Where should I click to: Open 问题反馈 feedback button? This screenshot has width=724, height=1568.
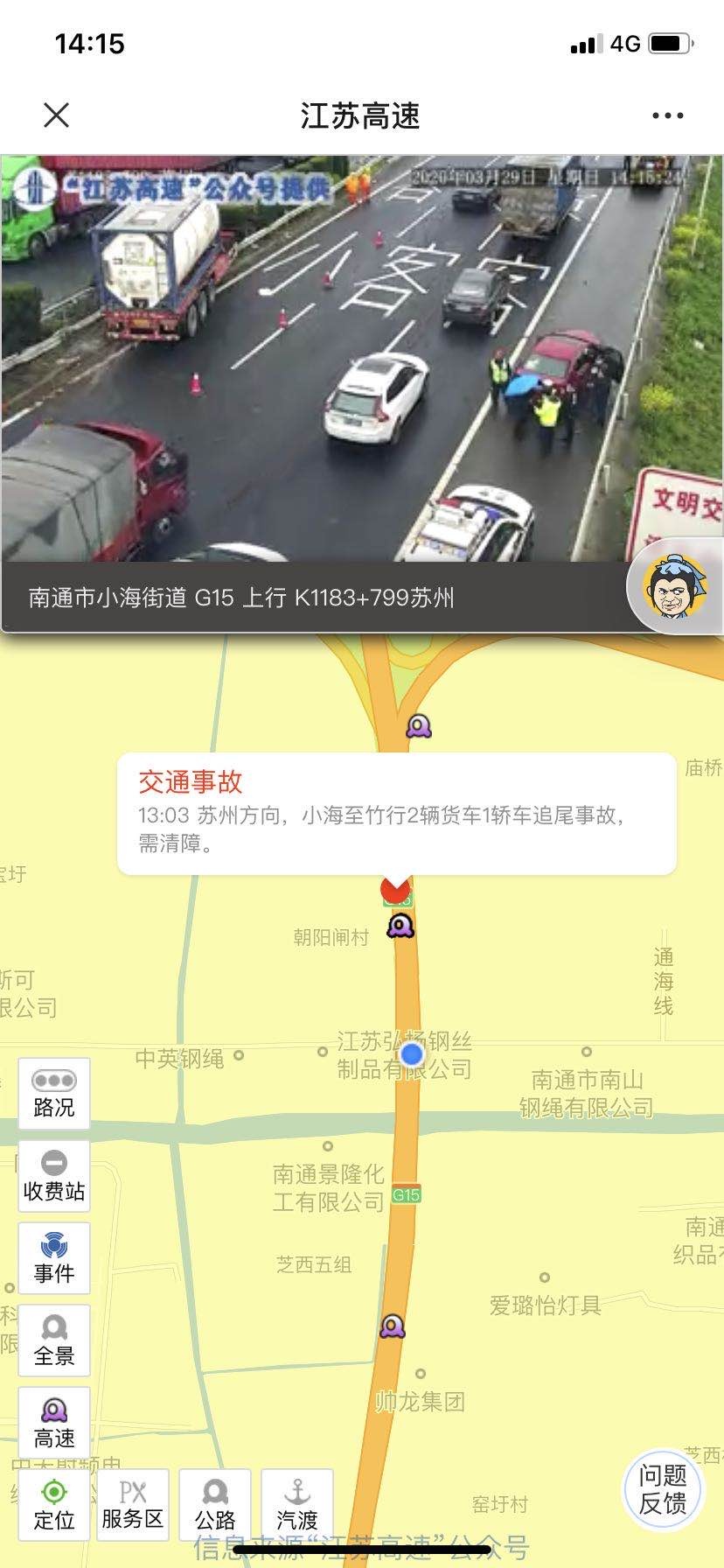[662, 1489]
